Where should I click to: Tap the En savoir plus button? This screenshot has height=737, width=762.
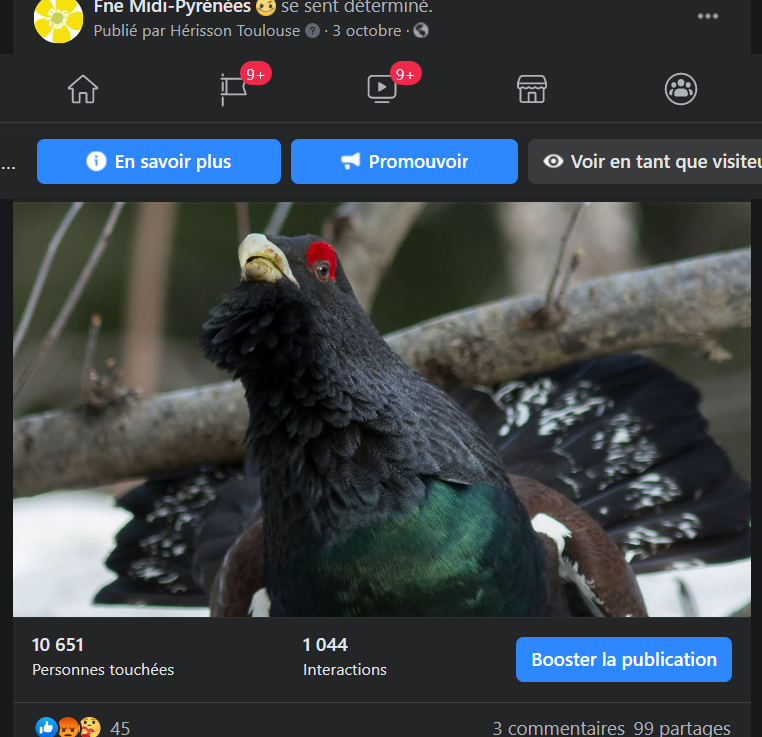pos(159,162)
